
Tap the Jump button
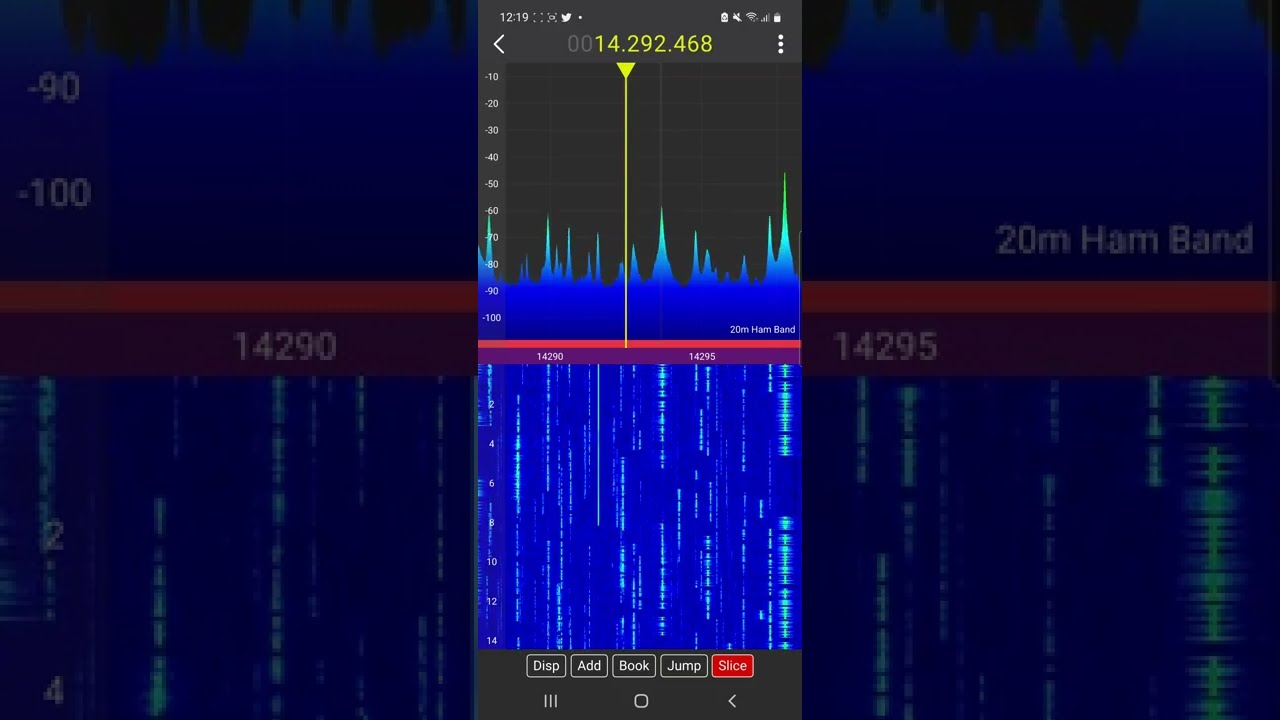coord(684,666)
